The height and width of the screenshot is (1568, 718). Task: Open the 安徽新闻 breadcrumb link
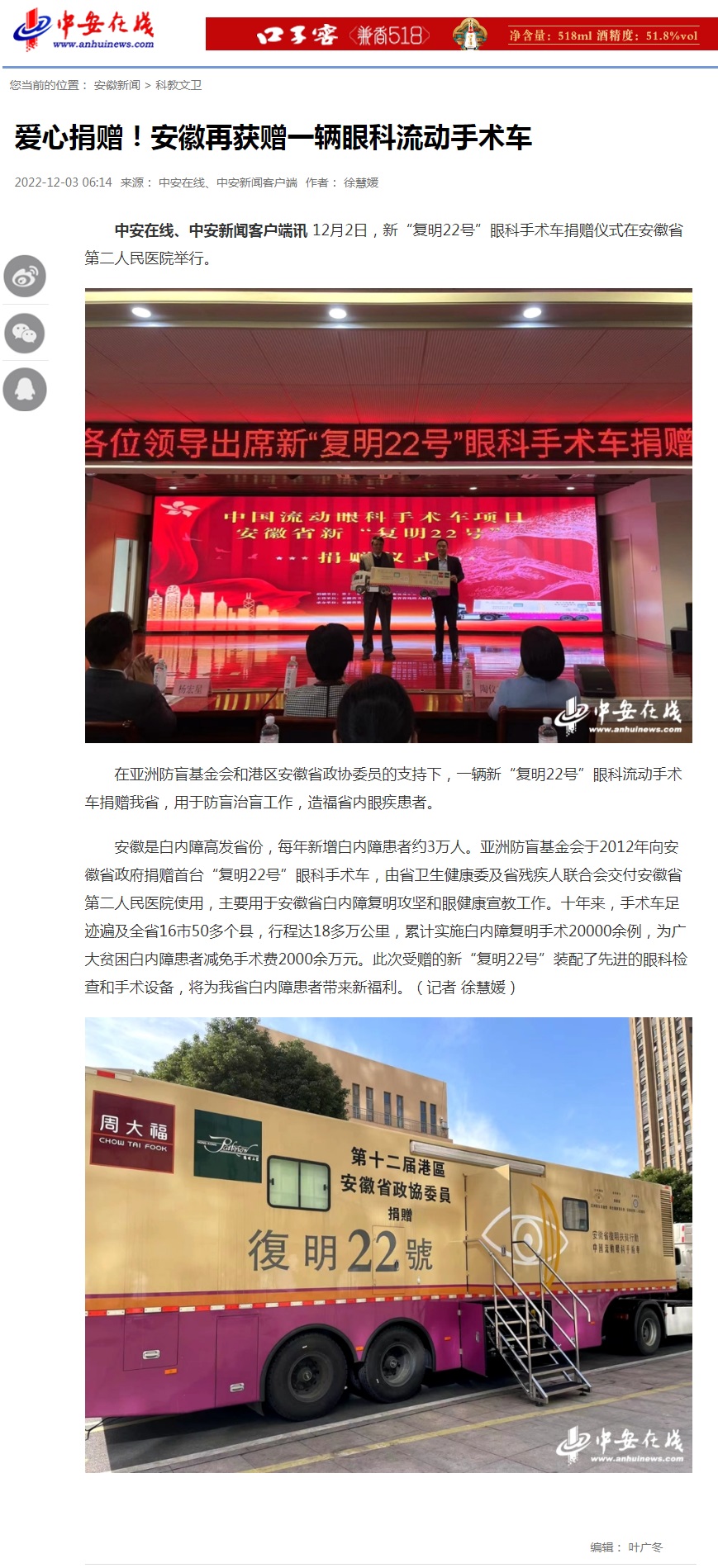click(117, 85)
